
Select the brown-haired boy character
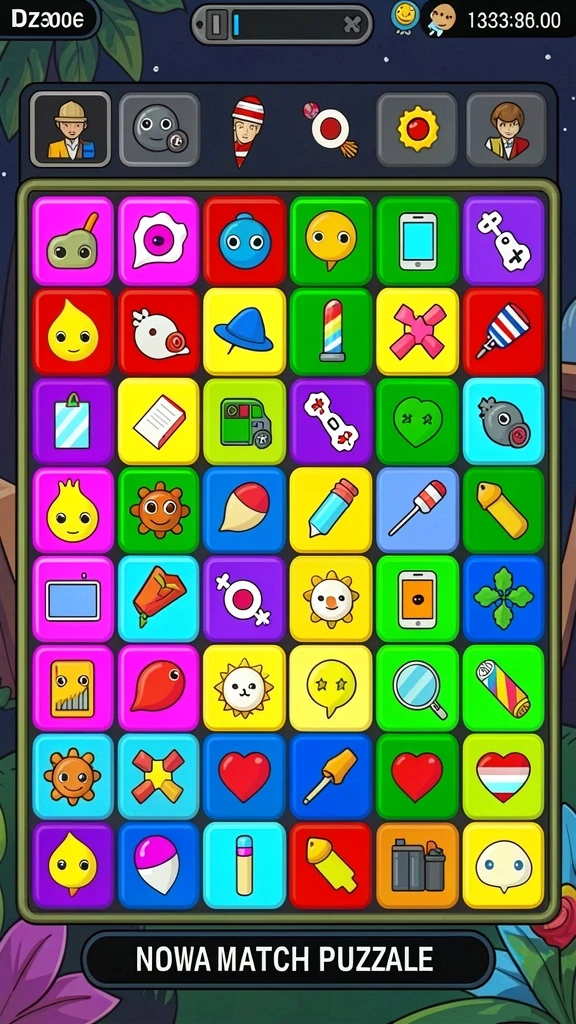pos(506,129)
